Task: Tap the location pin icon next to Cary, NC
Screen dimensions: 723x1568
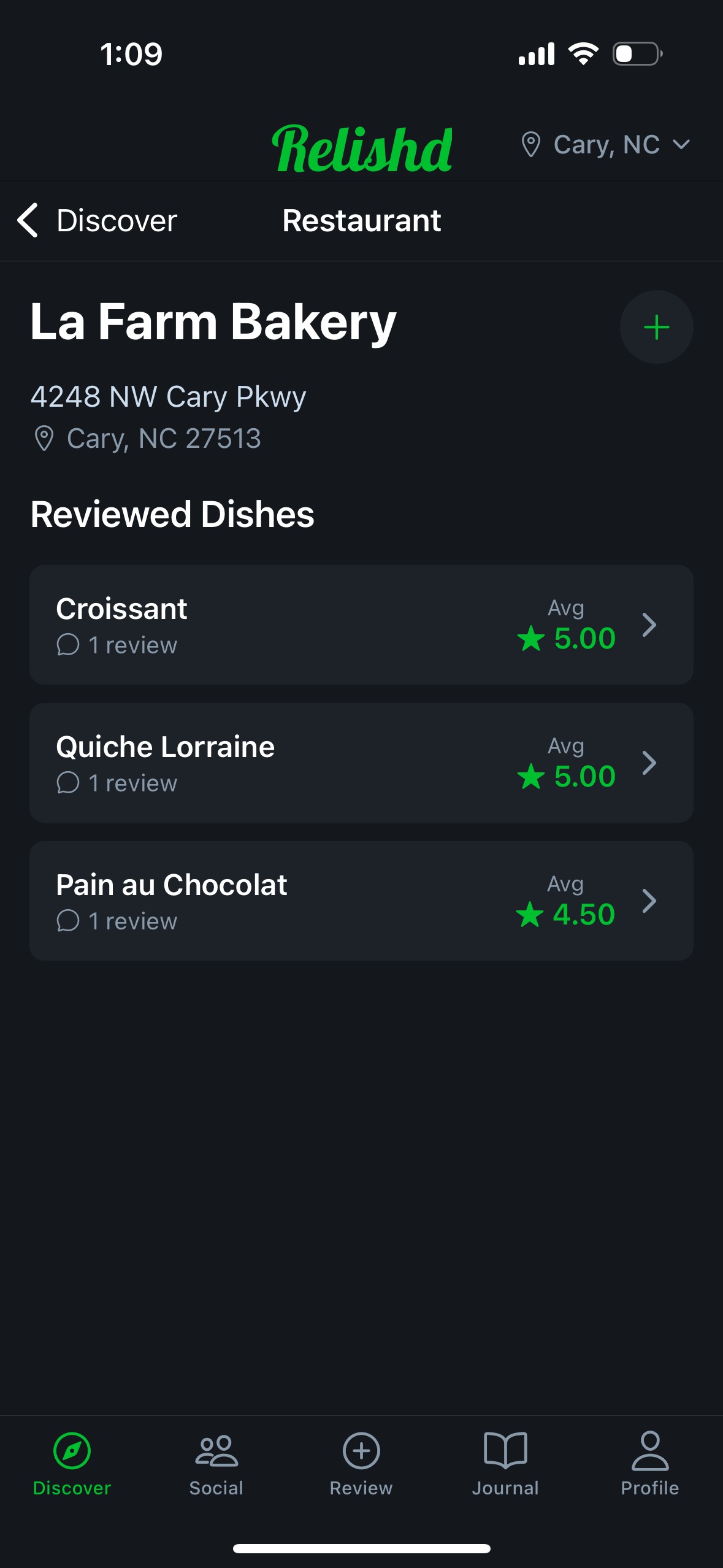Action: click(x=530, y=144)
